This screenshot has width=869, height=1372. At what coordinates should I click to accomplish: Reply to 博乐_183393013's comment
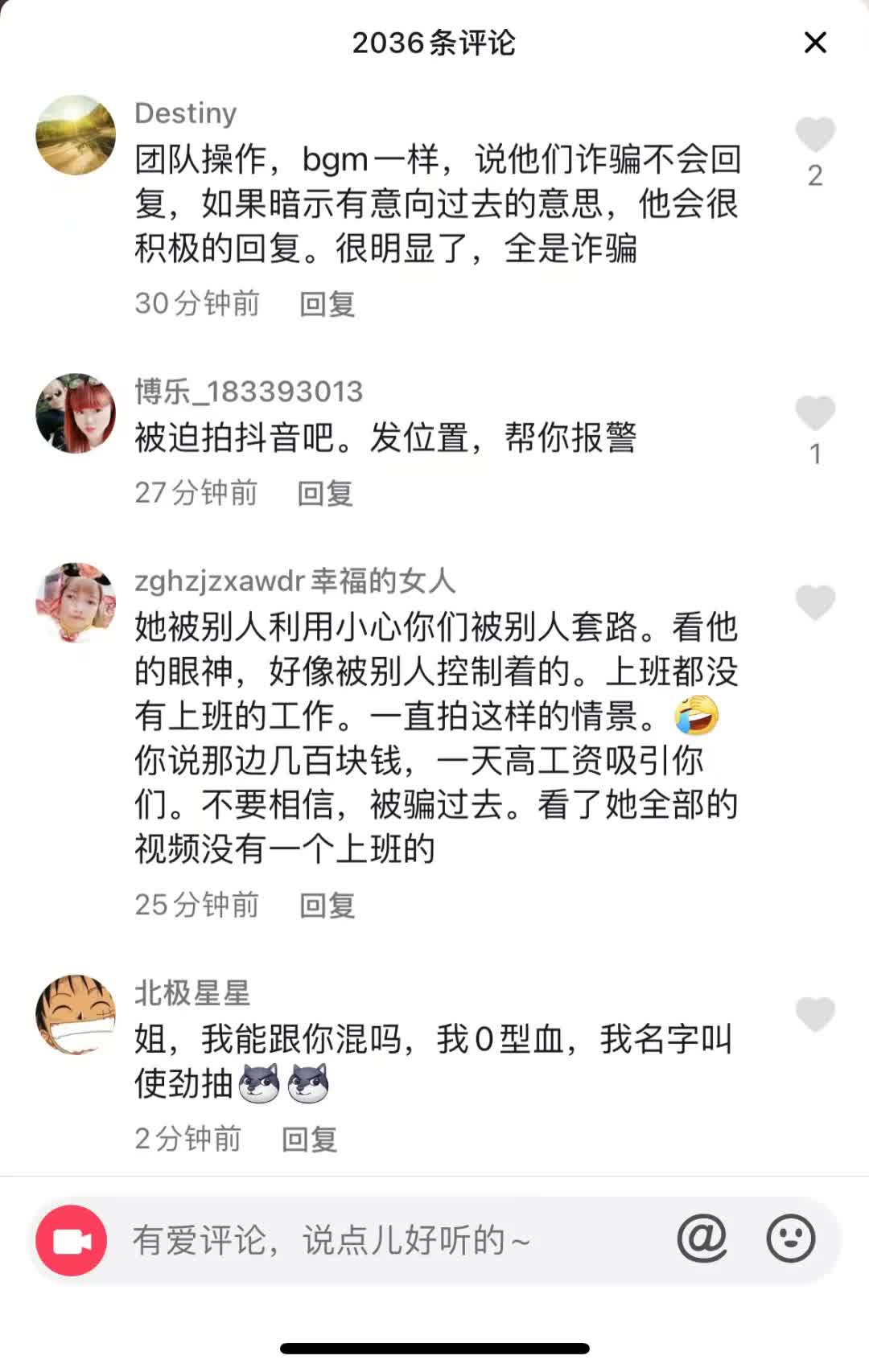pyautogui.click(x=325, y=493)
